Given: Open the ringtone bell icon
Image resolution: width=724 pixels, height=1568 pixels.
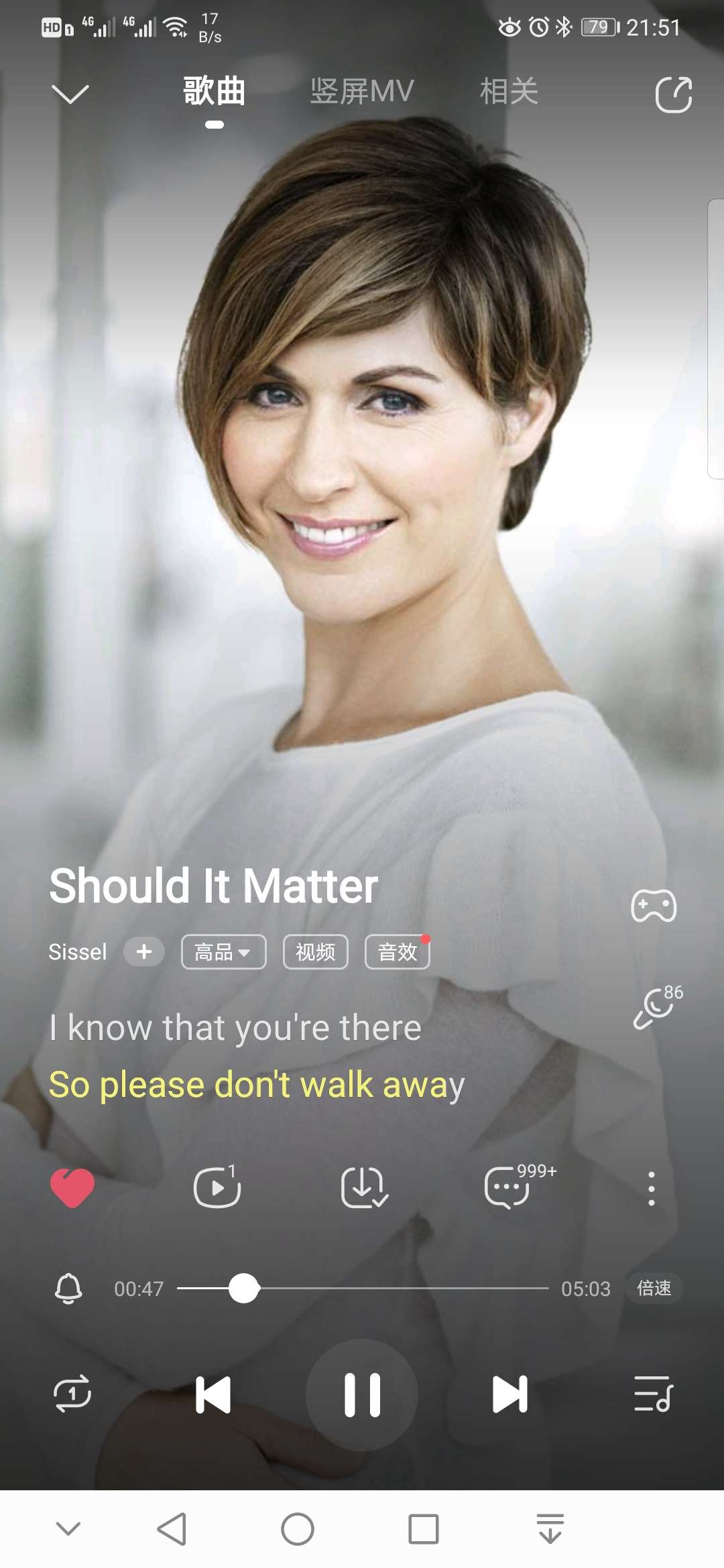Looking at the screenshot, I should 68,1288.
